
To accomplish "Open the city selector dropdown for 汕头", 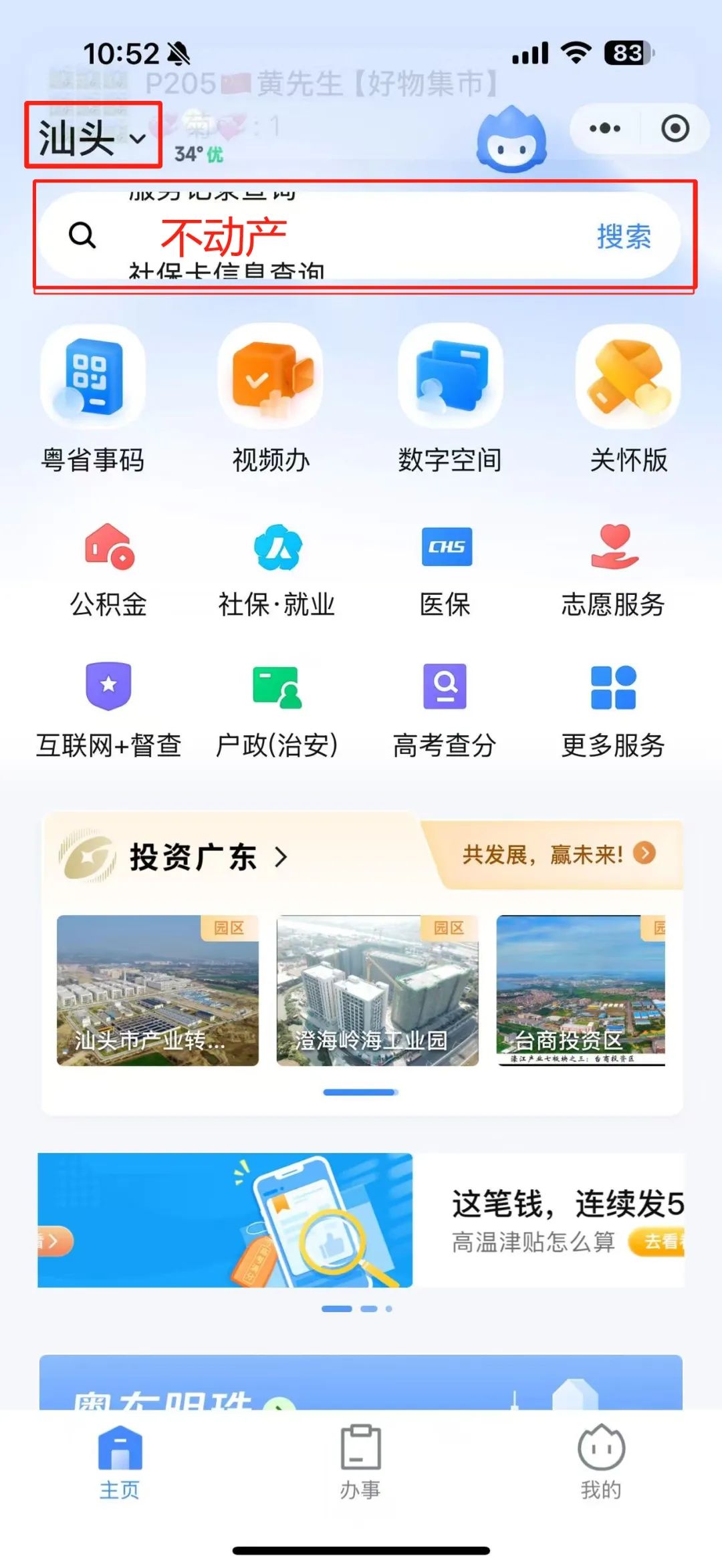I will pos(94,137).
